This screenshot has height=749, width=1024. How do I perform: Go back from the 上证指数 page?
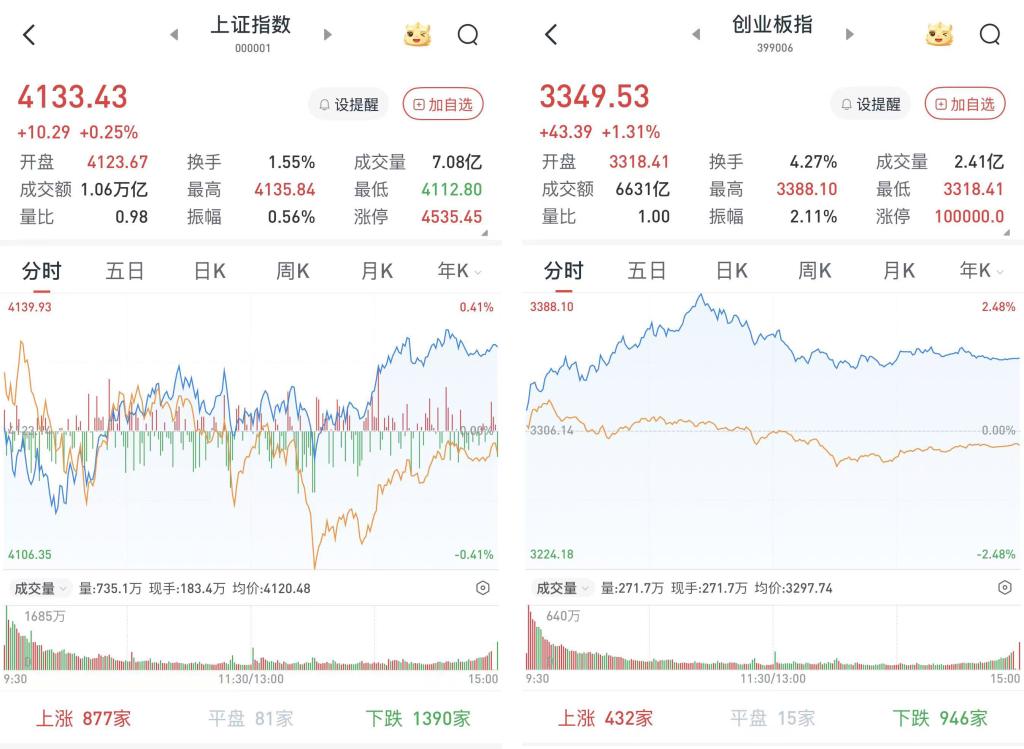29,35
